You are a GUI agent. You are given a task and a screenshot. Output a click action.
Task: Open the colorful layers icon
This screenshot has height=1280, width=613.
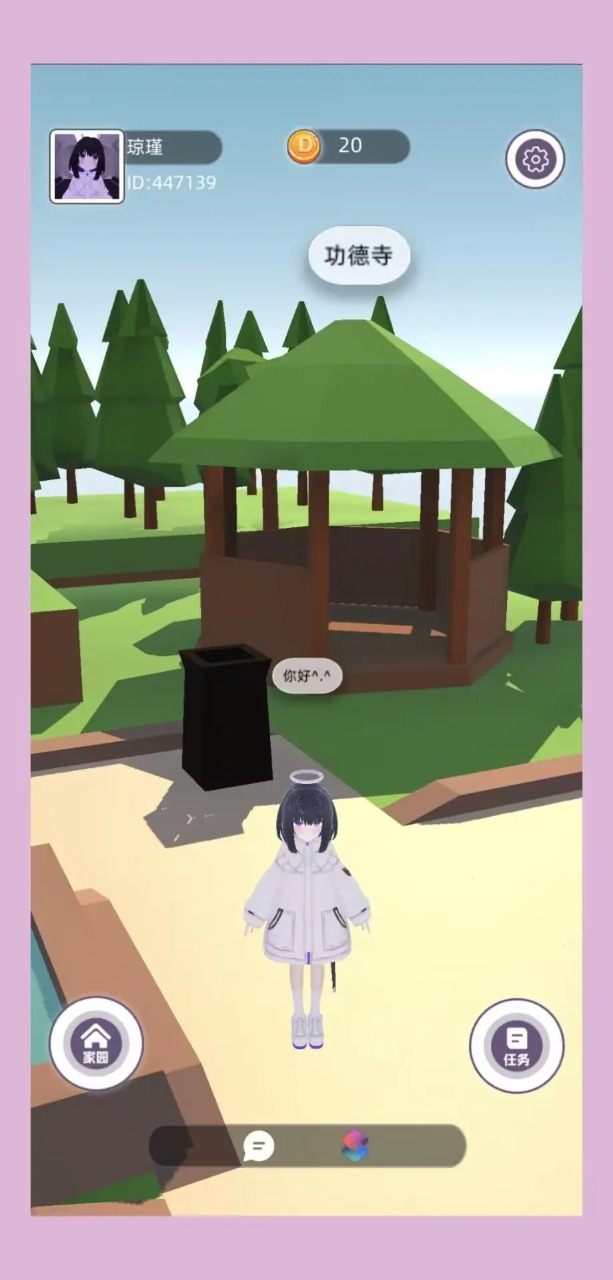point(355,1145)
